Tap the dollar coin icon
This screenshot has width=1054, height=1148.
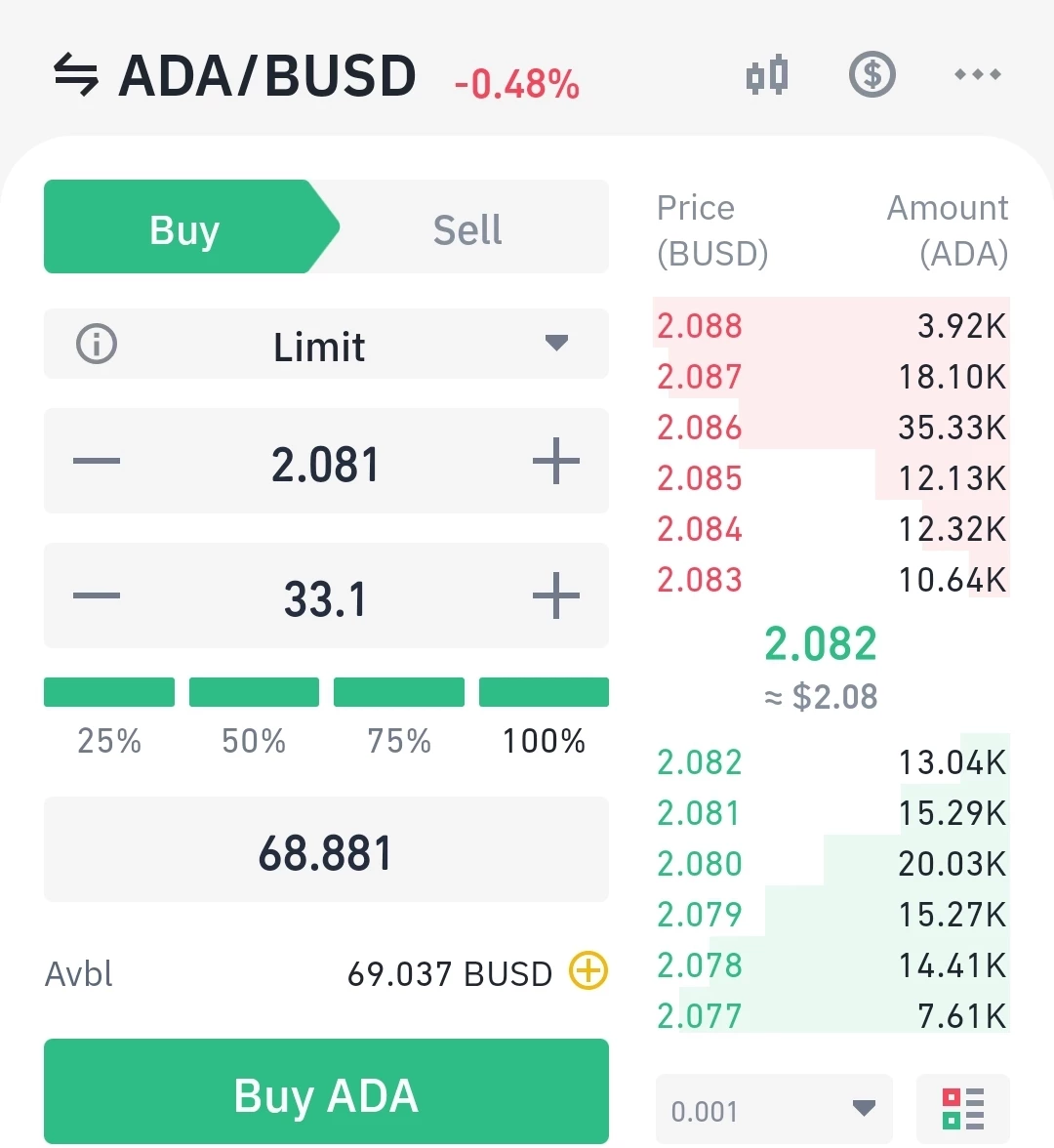872,74
